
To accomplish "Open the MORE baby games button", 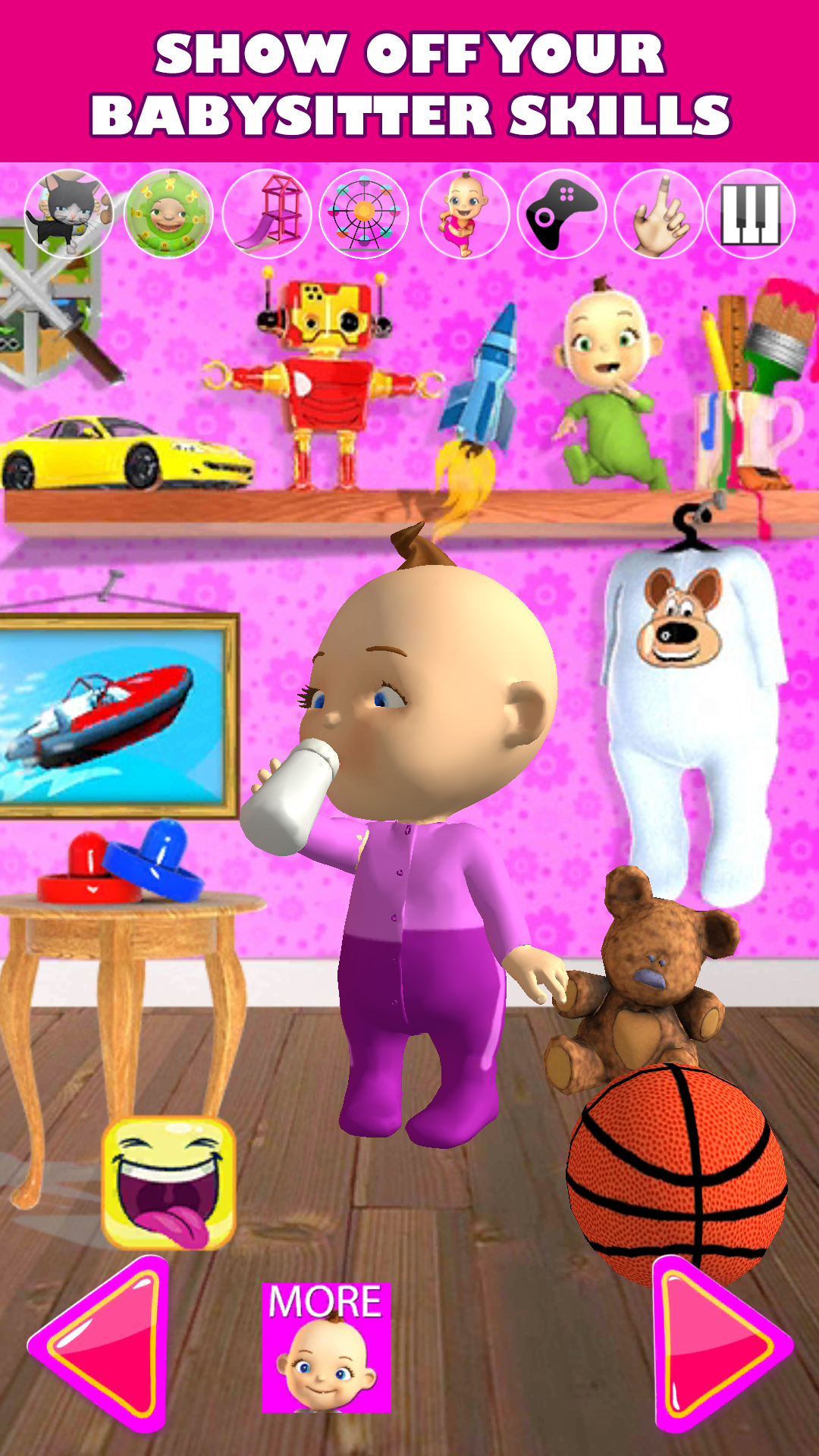I will 326,1348.
